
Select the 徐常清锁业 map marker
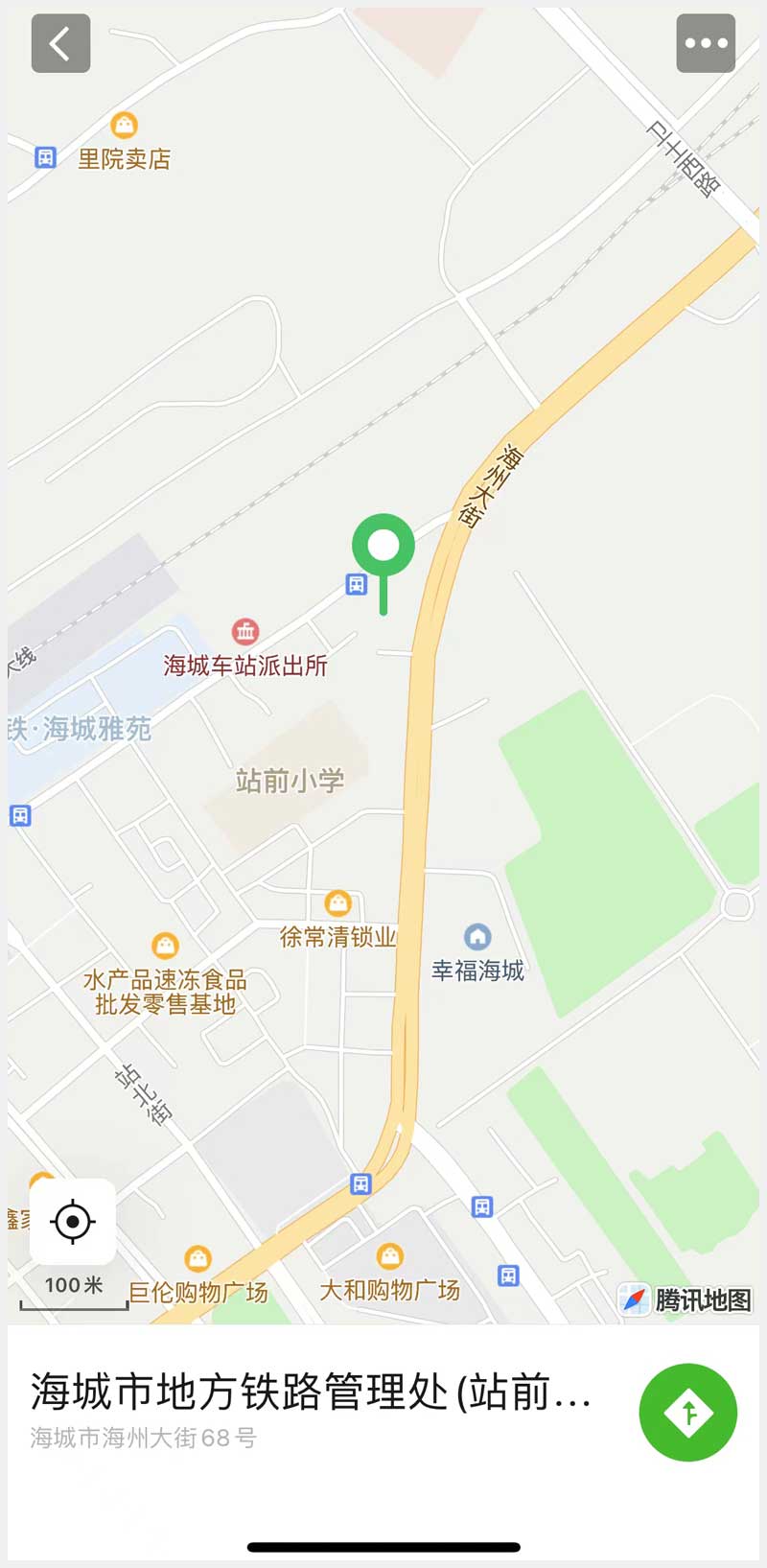click(337, 903)
